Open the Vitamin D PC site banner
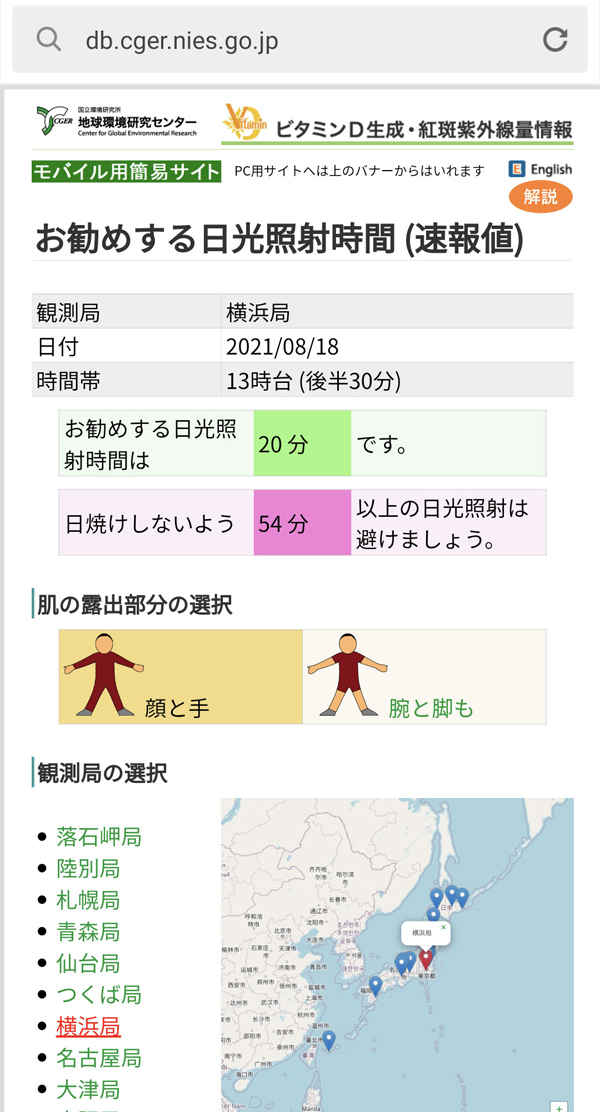This screenshot has height=1112, width=600. pyautogui.click(x=397, y=124)
